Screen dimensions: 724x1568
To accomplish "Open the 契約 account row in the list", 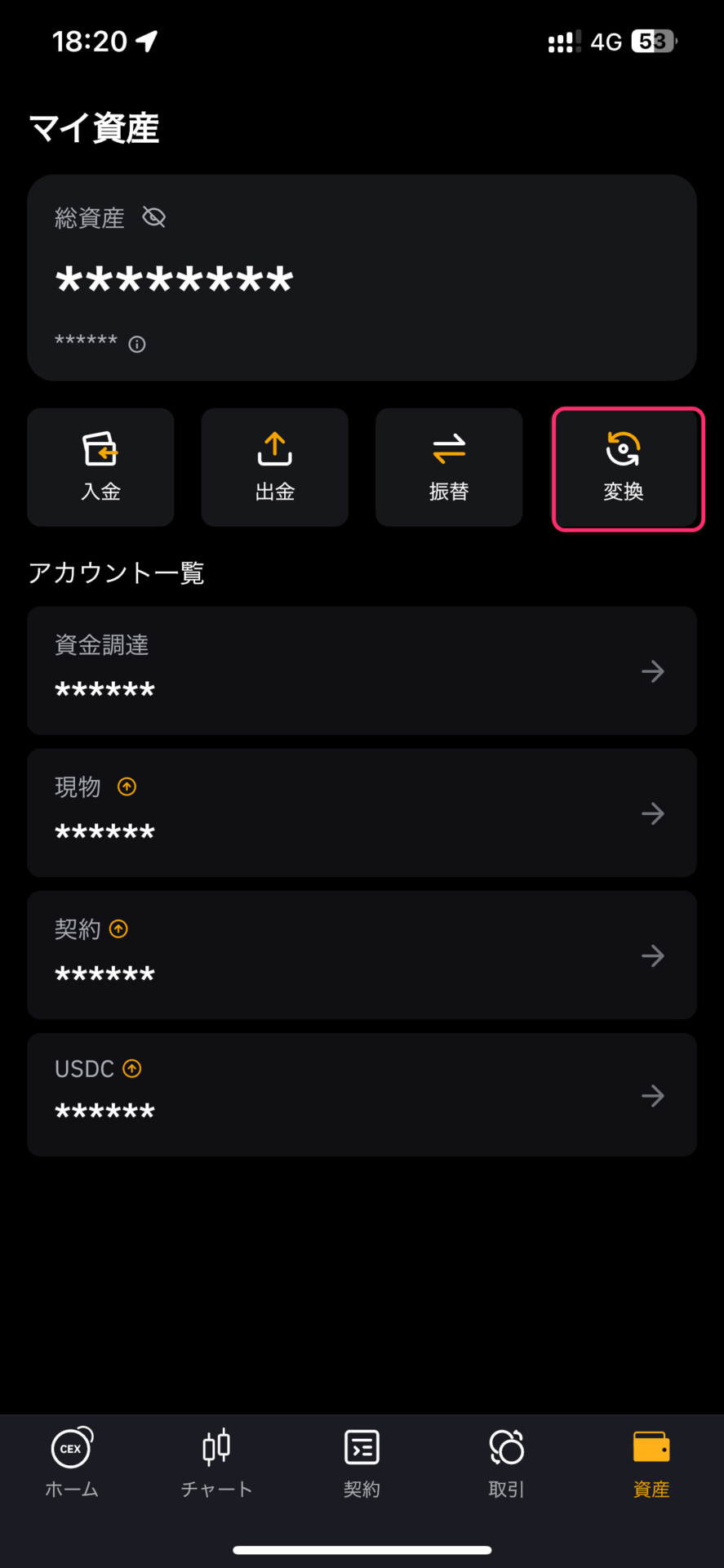I will pos(362,955).
